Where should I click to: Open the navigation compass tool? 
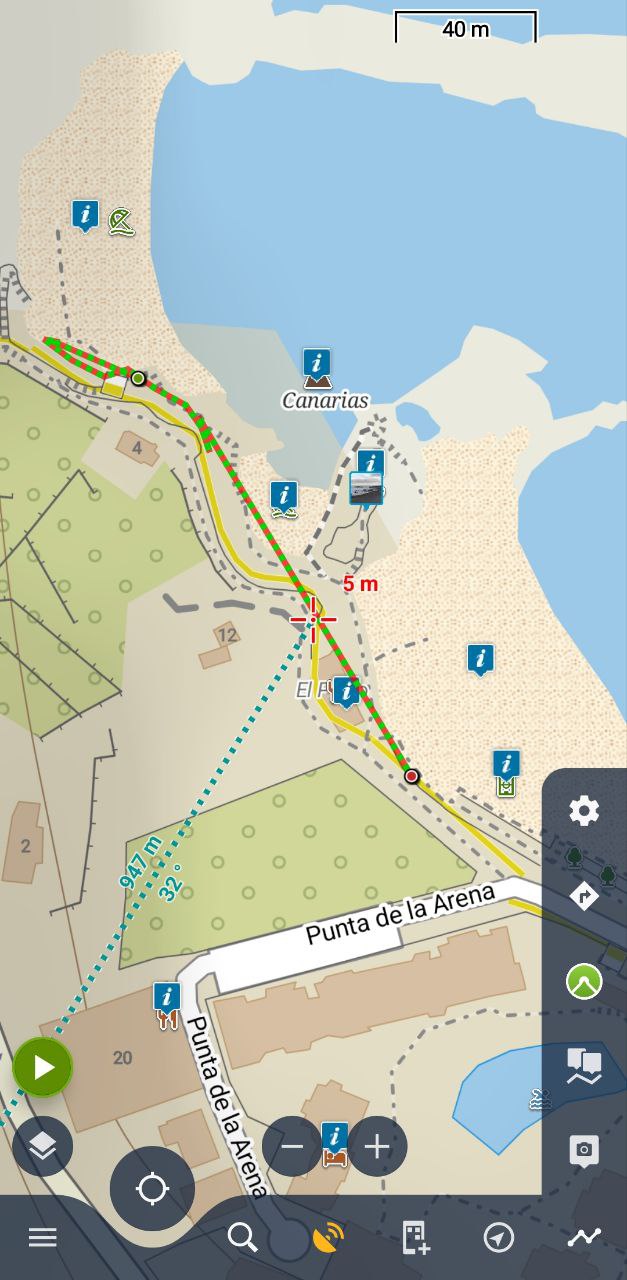(498, 1238)
